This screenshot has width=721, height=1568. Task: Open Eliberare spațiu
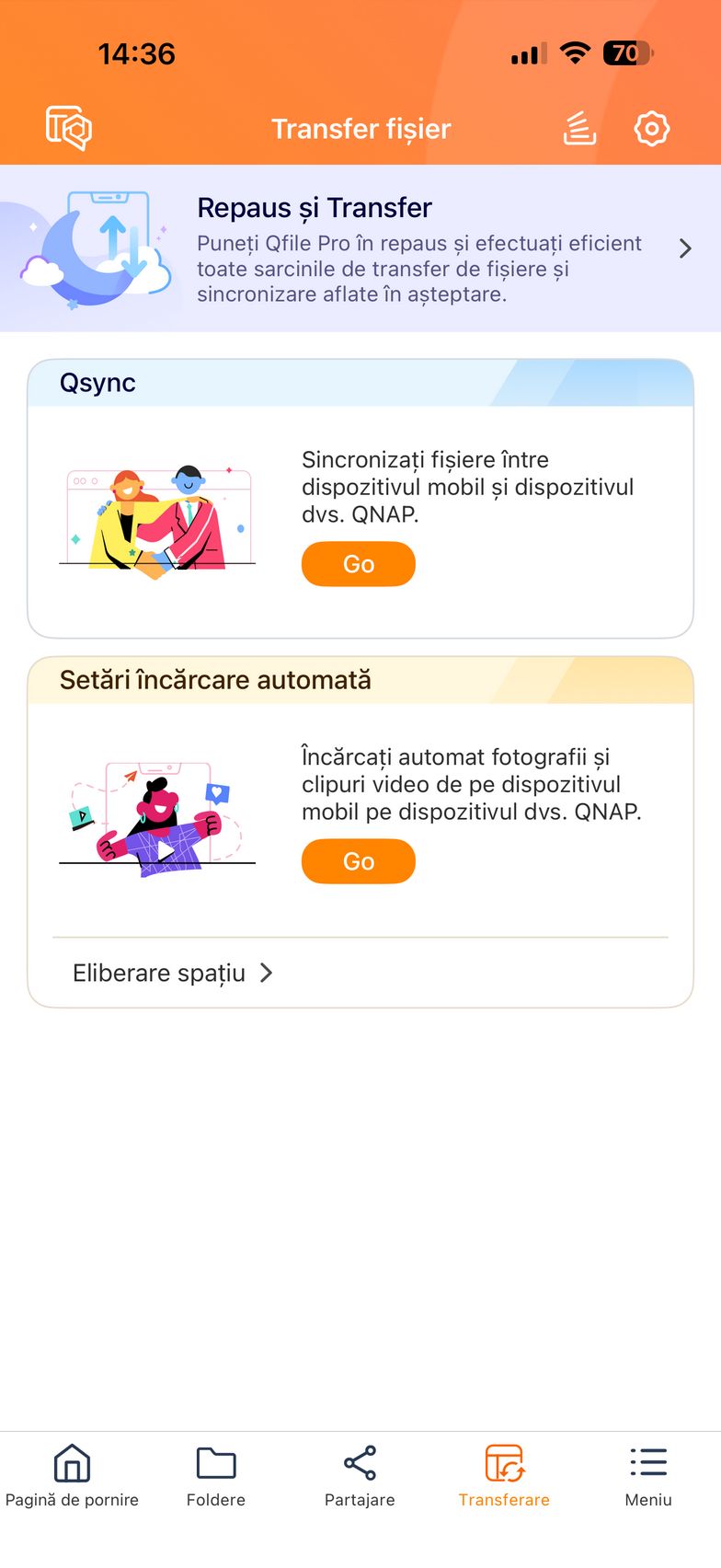173,973
